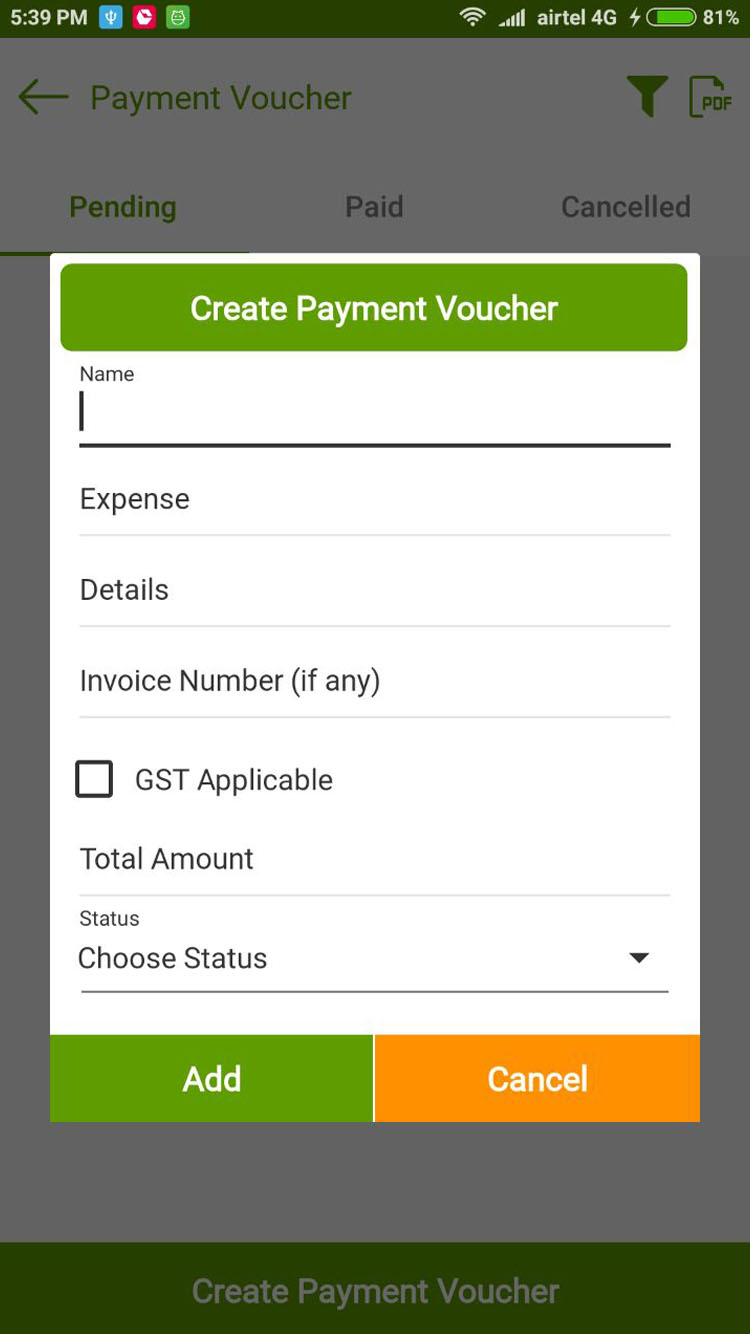Focus the Expense text field
Image resolution: width=750 pixels, height=1334 pixels.
374,500
